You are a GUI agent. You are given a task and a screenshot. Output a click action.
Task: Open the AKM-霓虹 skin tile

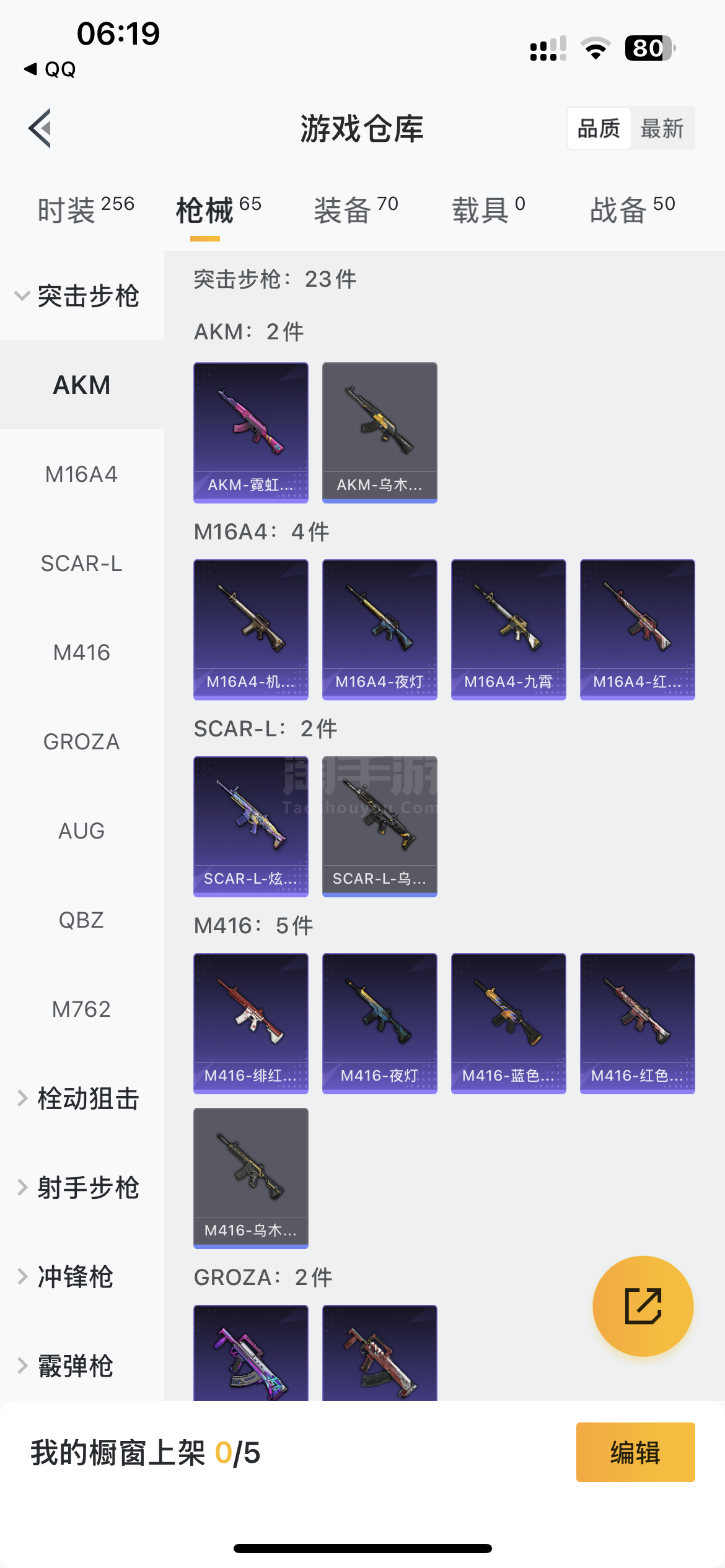(251, 432)
